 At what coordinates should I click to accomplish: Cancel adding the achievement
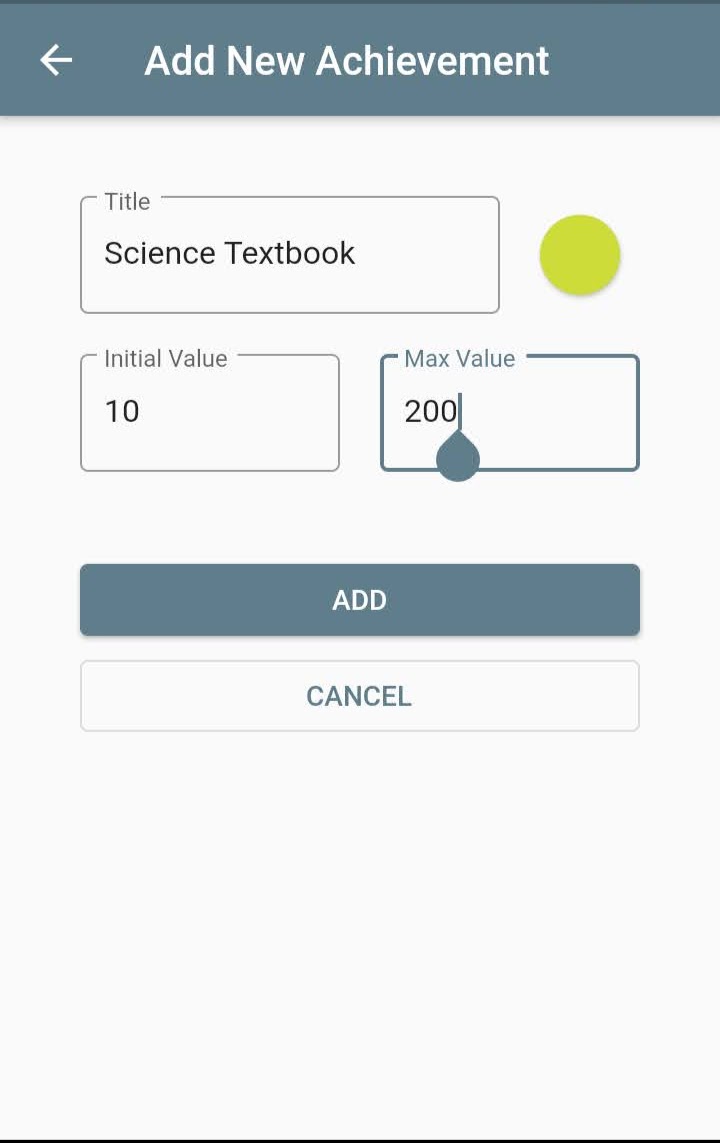pyautogui.click(x=359, y=696)
